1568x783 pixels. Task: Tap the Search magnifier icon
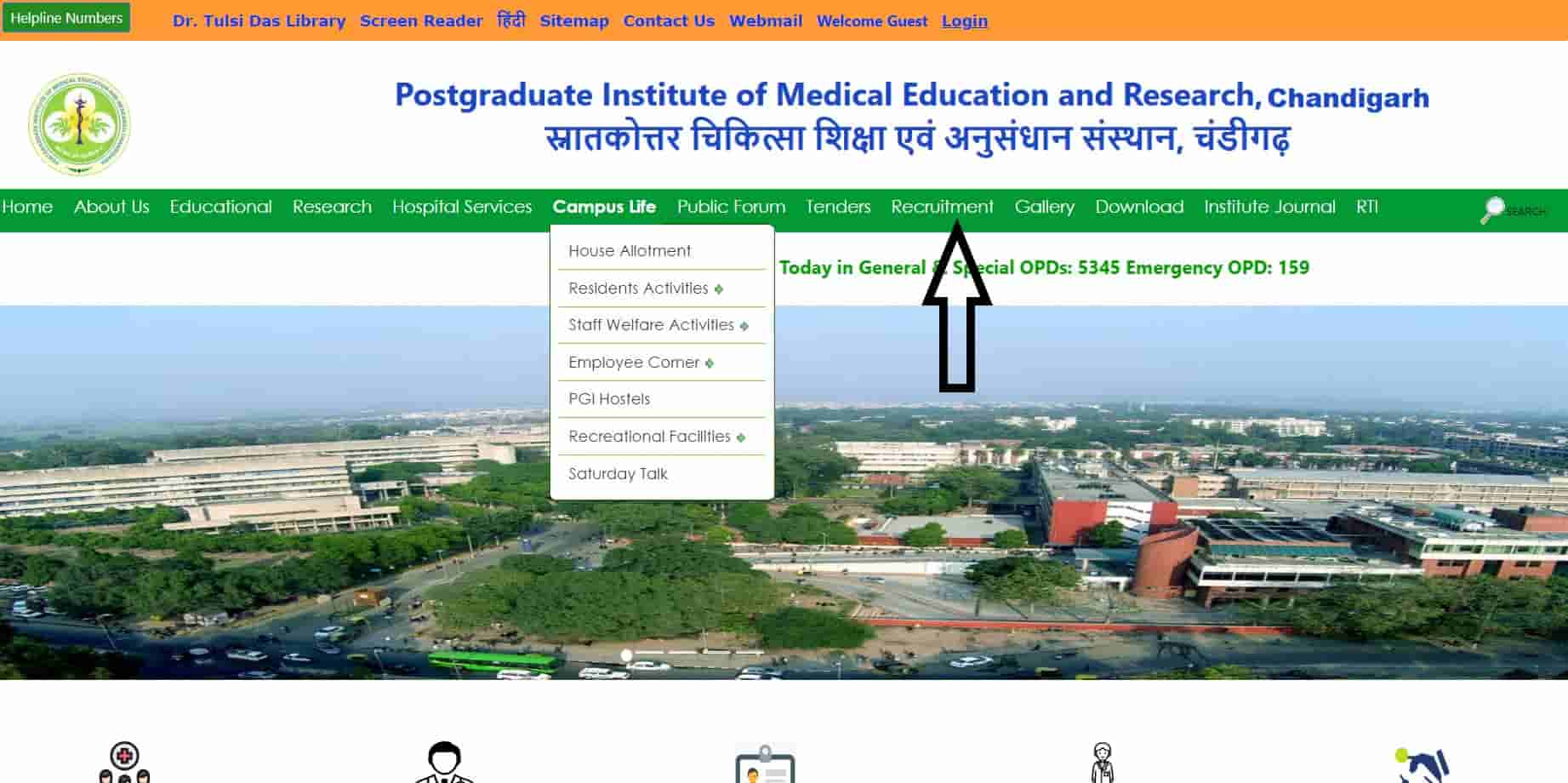pos(1493,209)
